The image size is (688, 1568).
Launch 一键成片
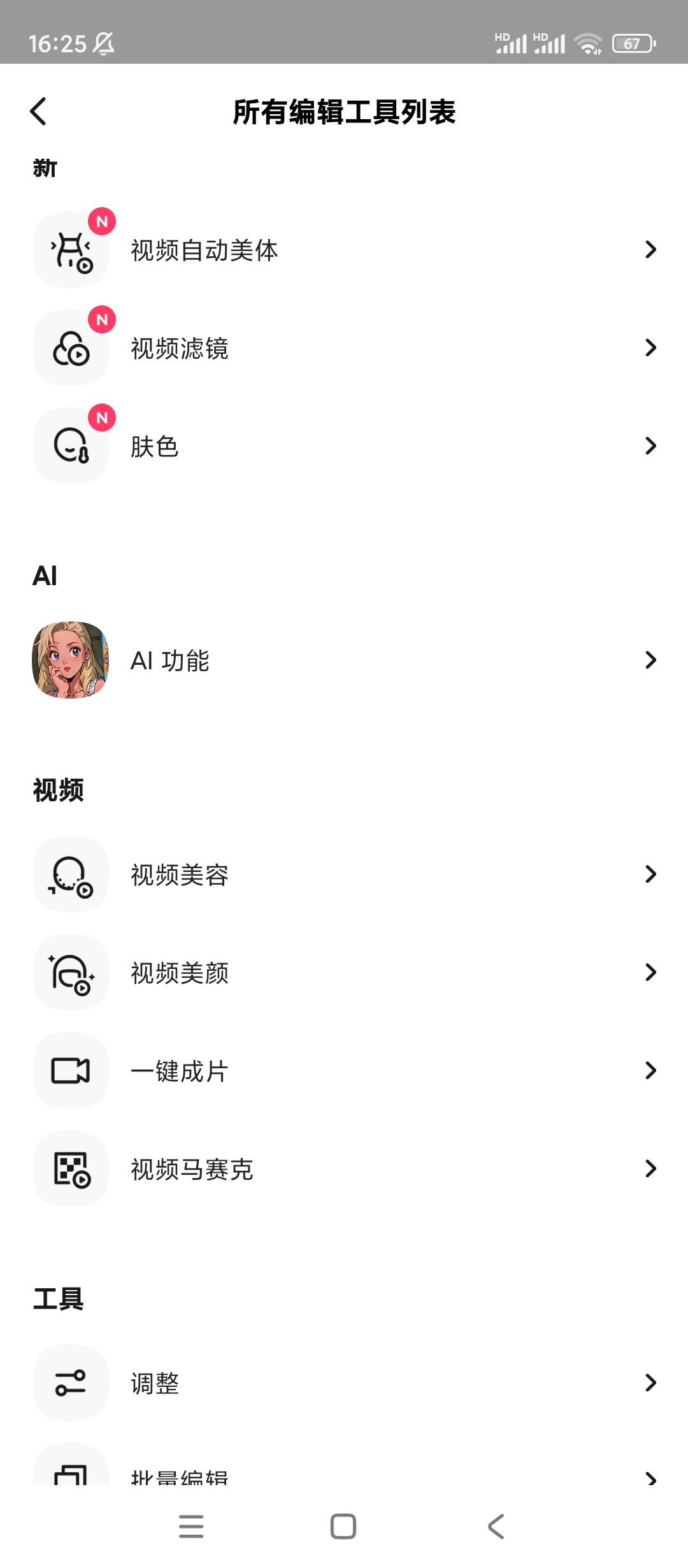pyautogui.click(x=344, y=1071)
